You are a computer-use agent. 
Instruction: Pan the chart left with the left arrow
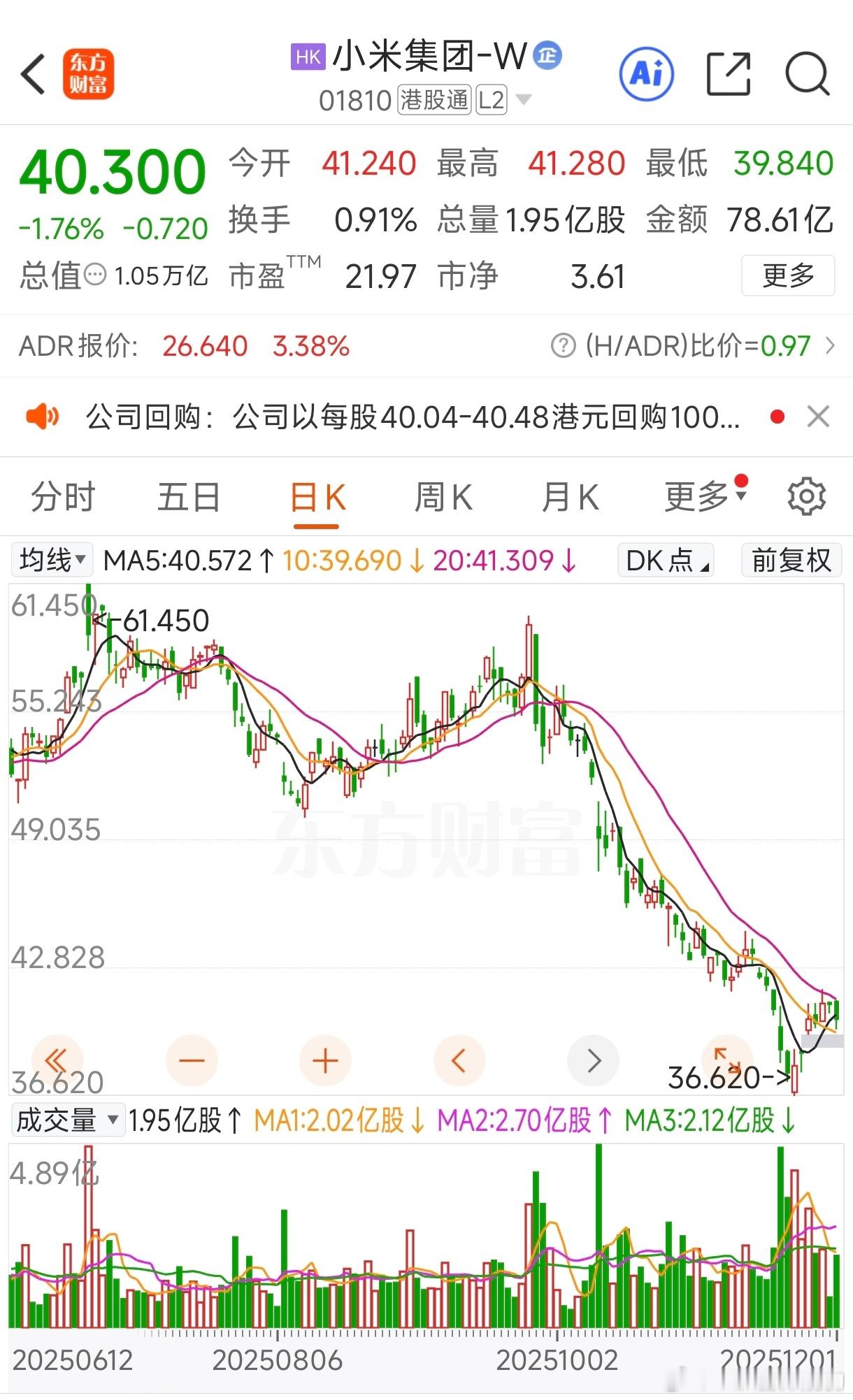coord(459,1060)
